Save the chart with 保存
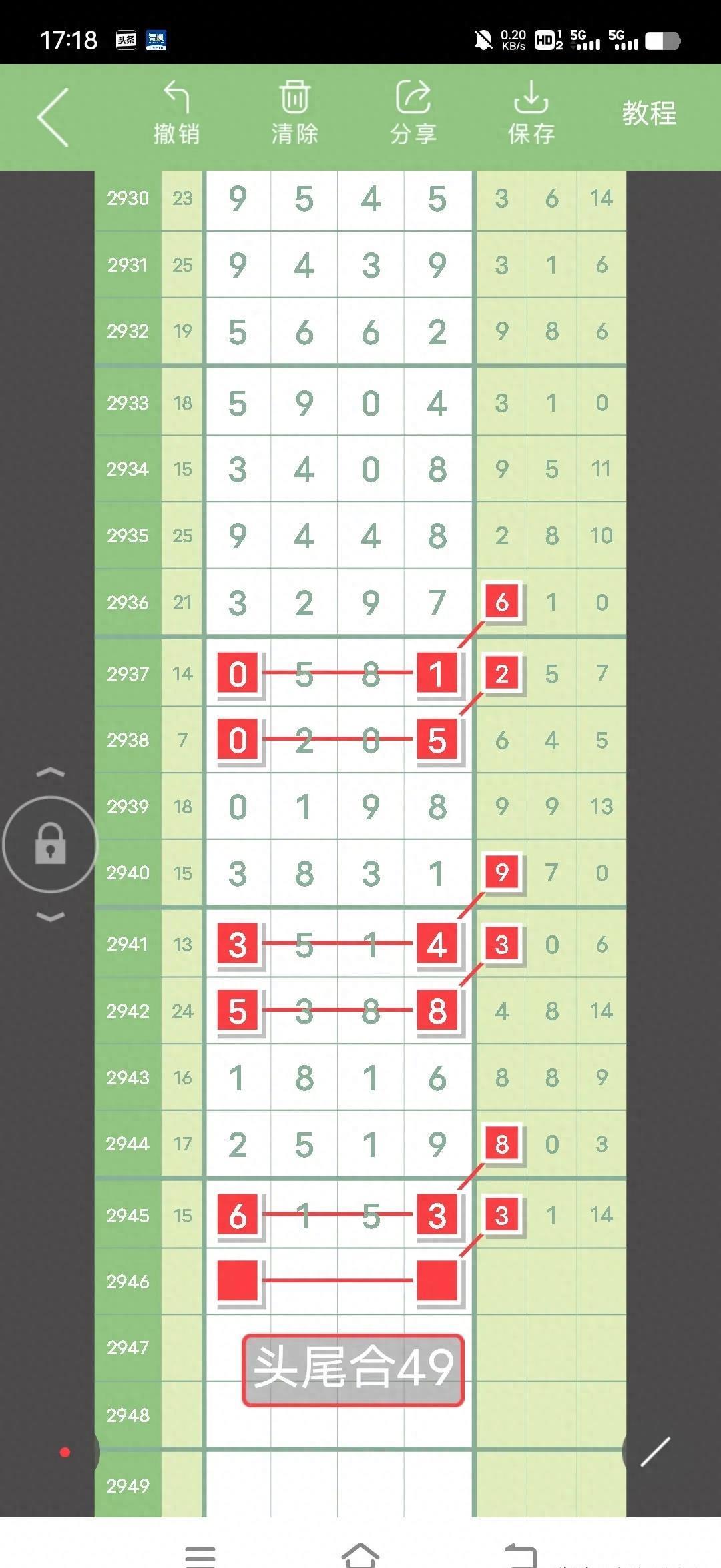721x1568 pixels. coord(531,113)
